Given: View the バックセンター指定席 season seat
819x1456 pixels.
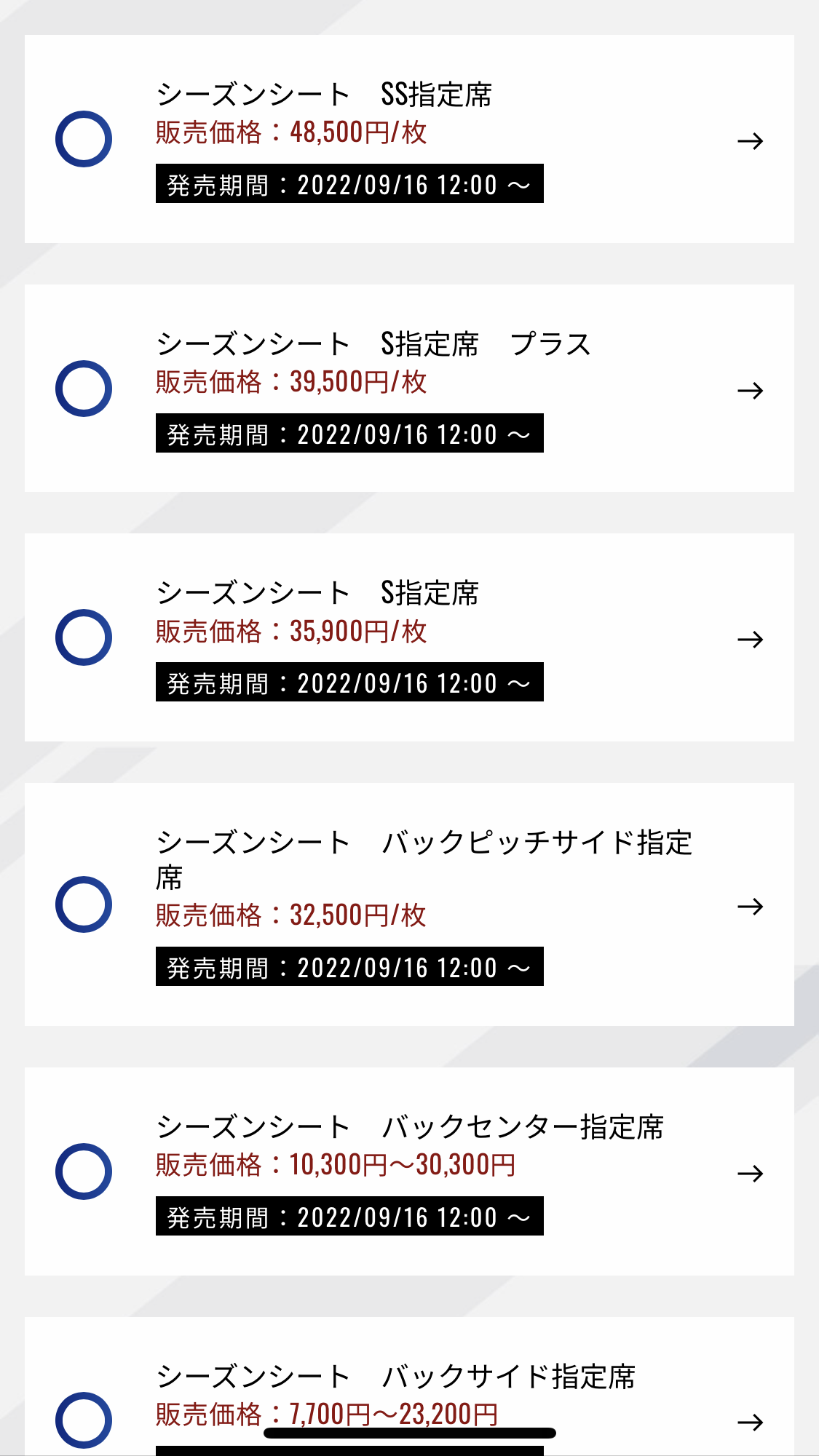Looking at the screenshot, I should [x=409, y=1171].
